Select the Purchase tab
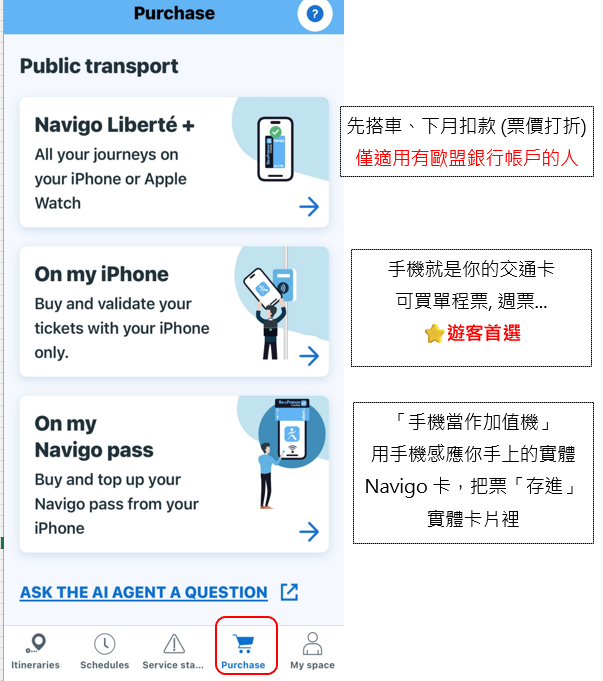The height and width of the screenshot is (681, 603). [244, 651]
